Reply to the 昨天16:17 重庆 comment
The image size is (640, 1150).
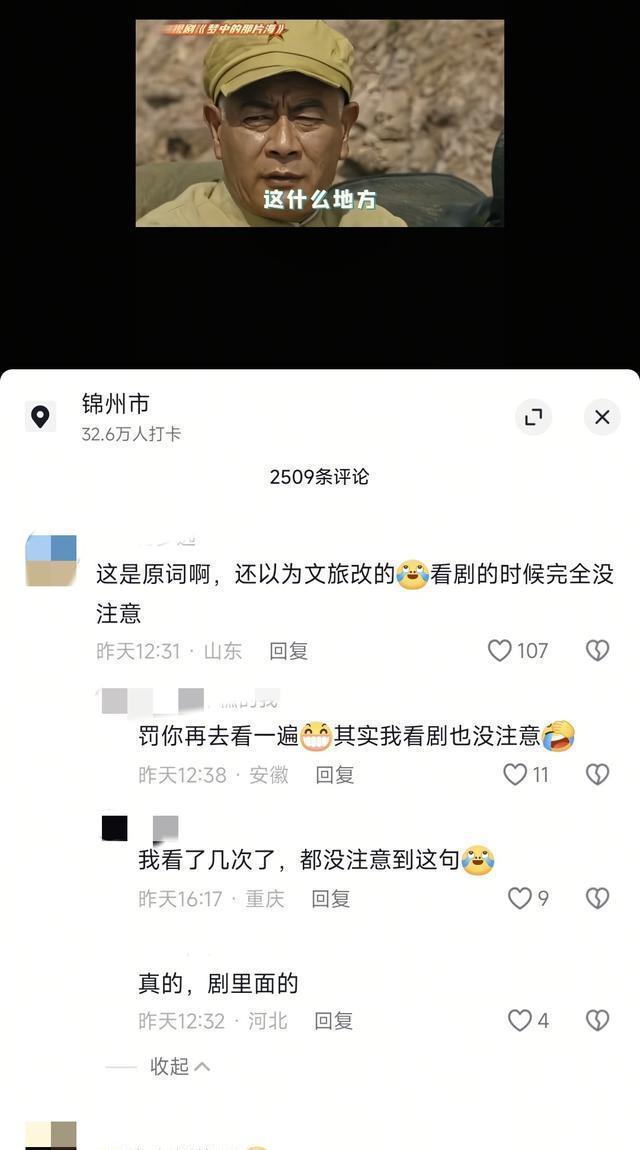point(330,899)
